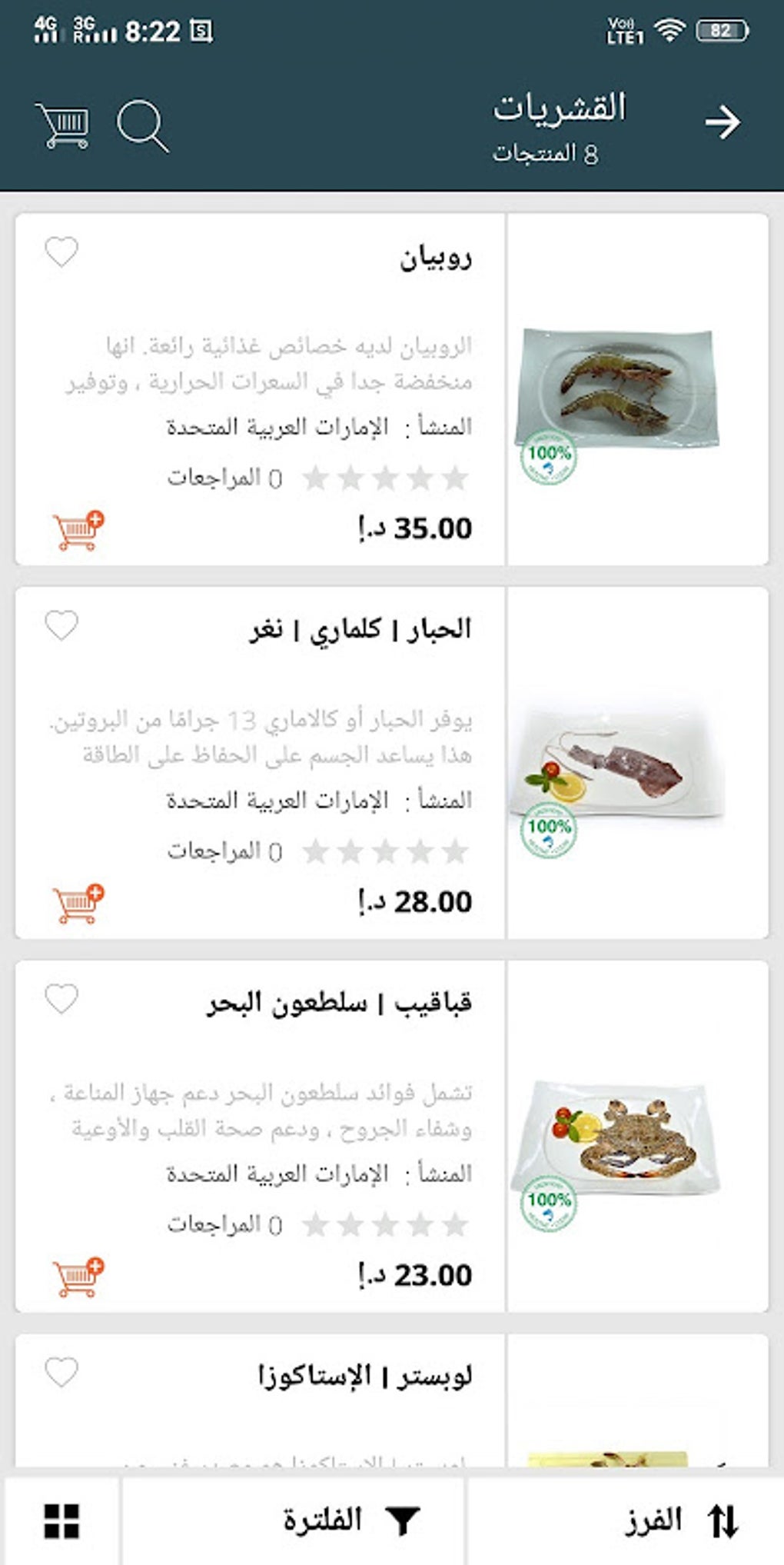Screen dimensions: 784x1565
Task: Switch to grid view layout
Action: pyautogui.click(x=61, y=1521)
